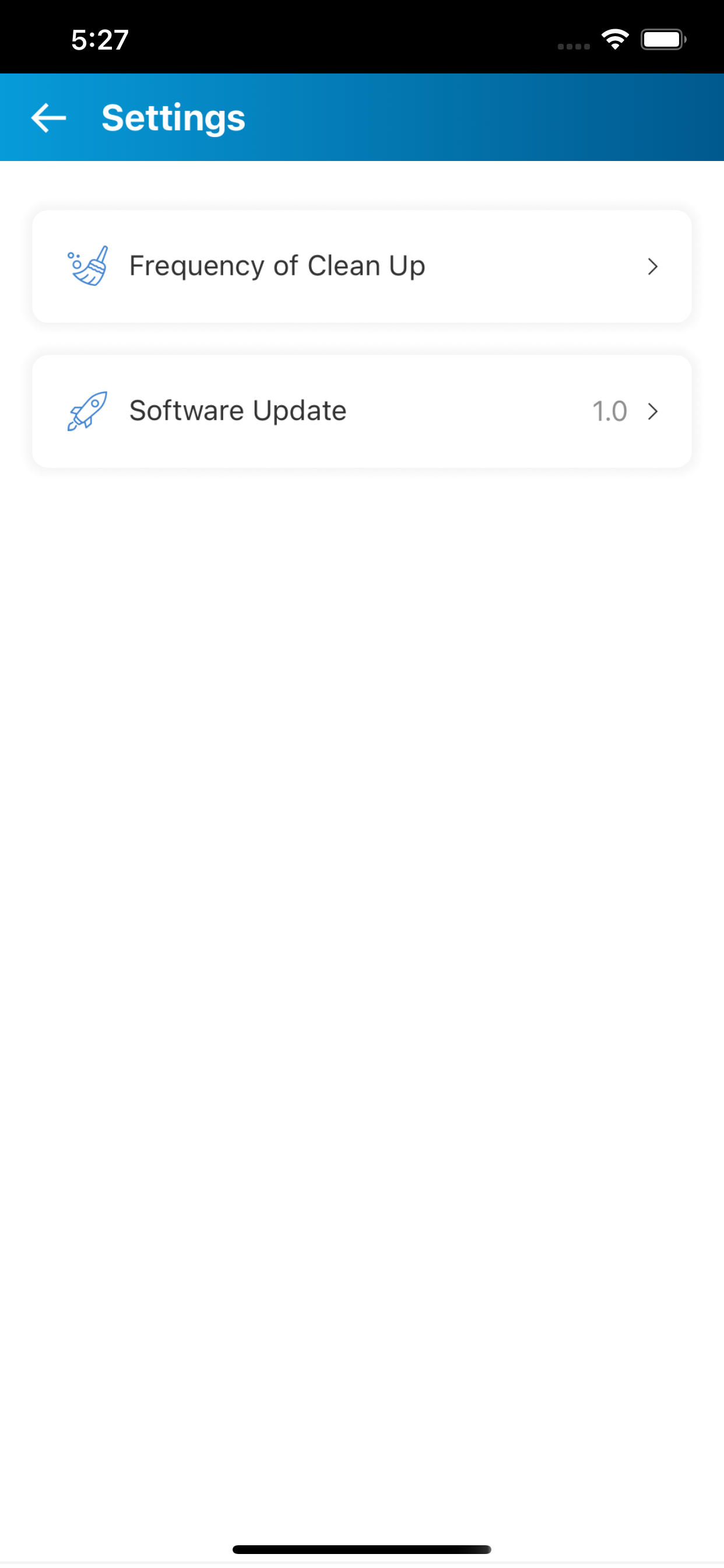Image resolution: width=724 pixels, height=1568 pixels.
Task: Click the version number 1.0 label
Action: [610, 411]
